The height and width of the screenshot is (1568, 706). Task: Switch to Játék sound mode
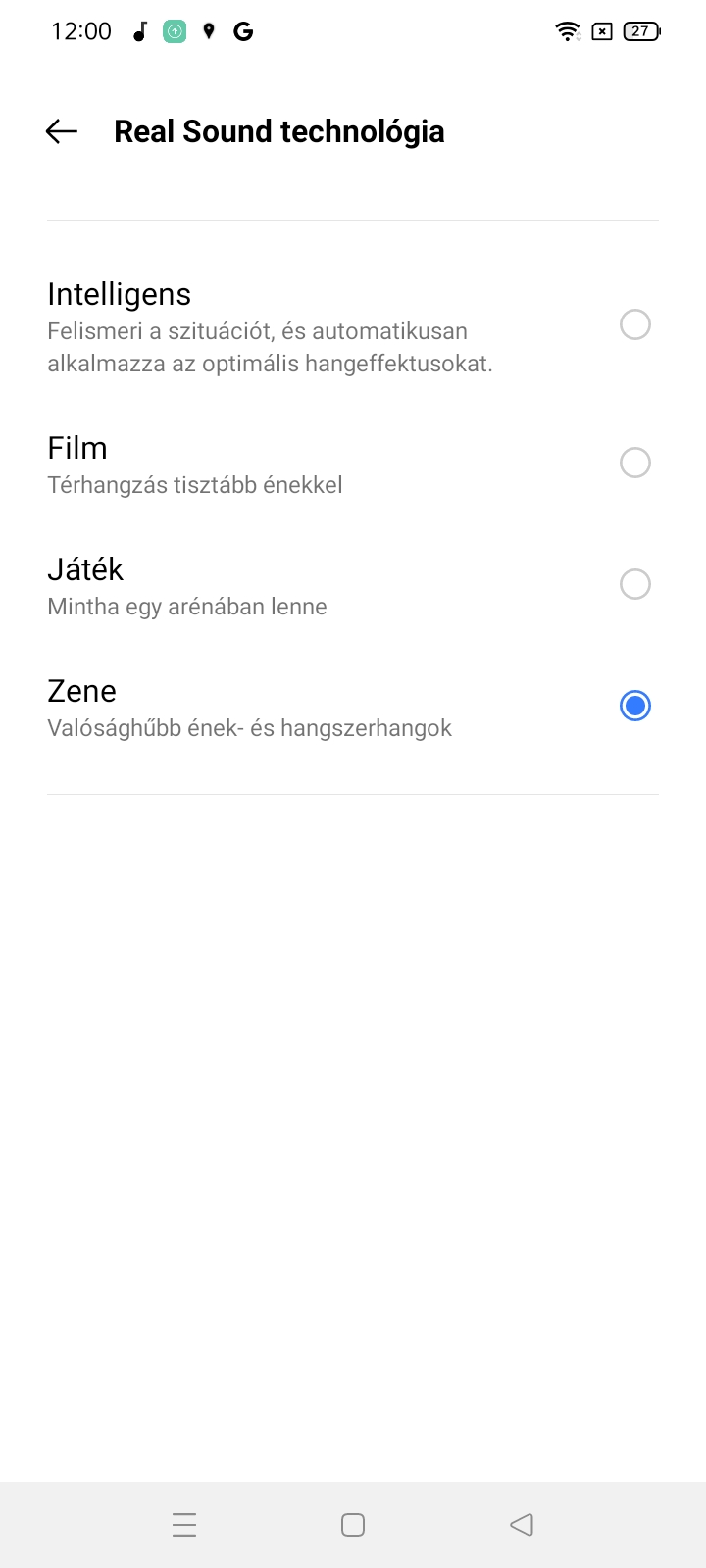click(x=353, y=584)
